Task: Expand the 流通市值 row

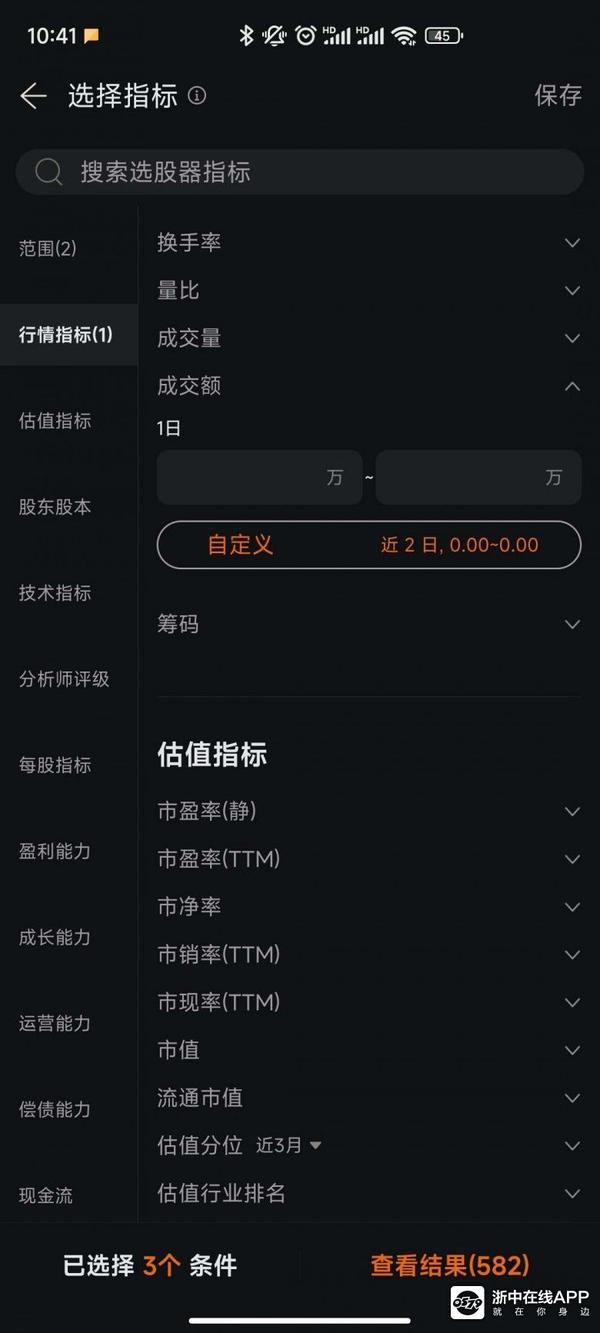Action: point(369,1098)
